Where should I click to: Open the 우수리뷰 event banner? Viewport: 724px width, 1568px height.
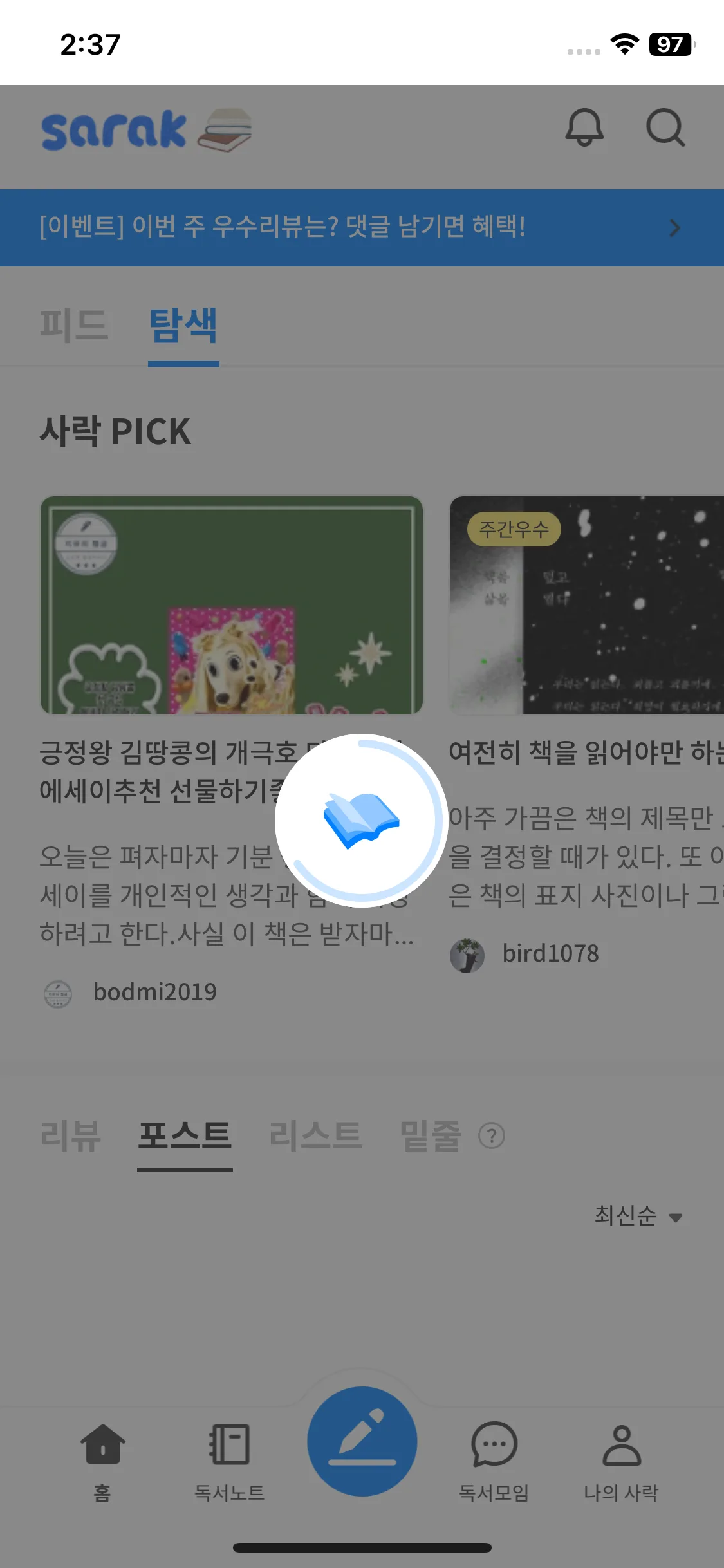(362, 227)
